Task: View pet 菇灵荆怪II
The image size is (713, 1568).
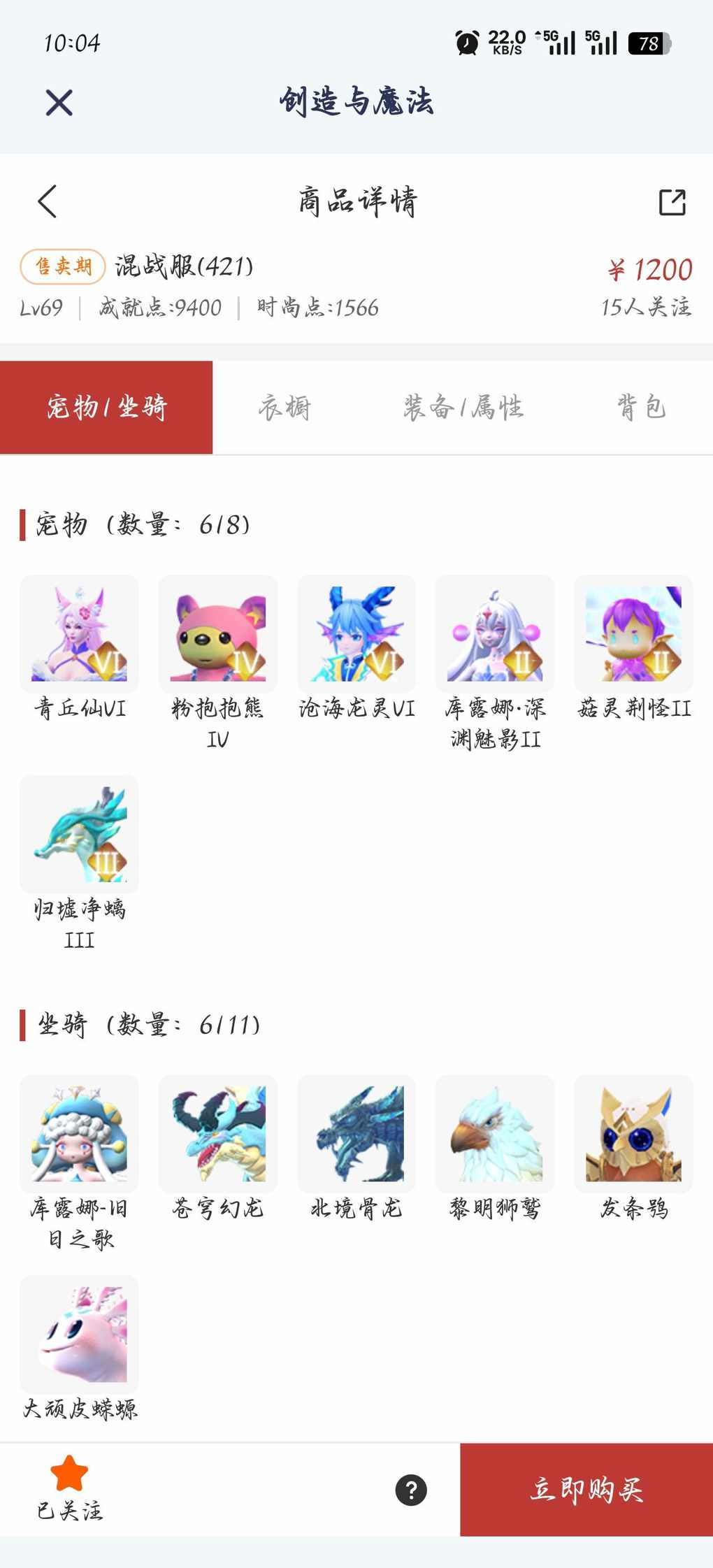Action: (x=633, y=634)
